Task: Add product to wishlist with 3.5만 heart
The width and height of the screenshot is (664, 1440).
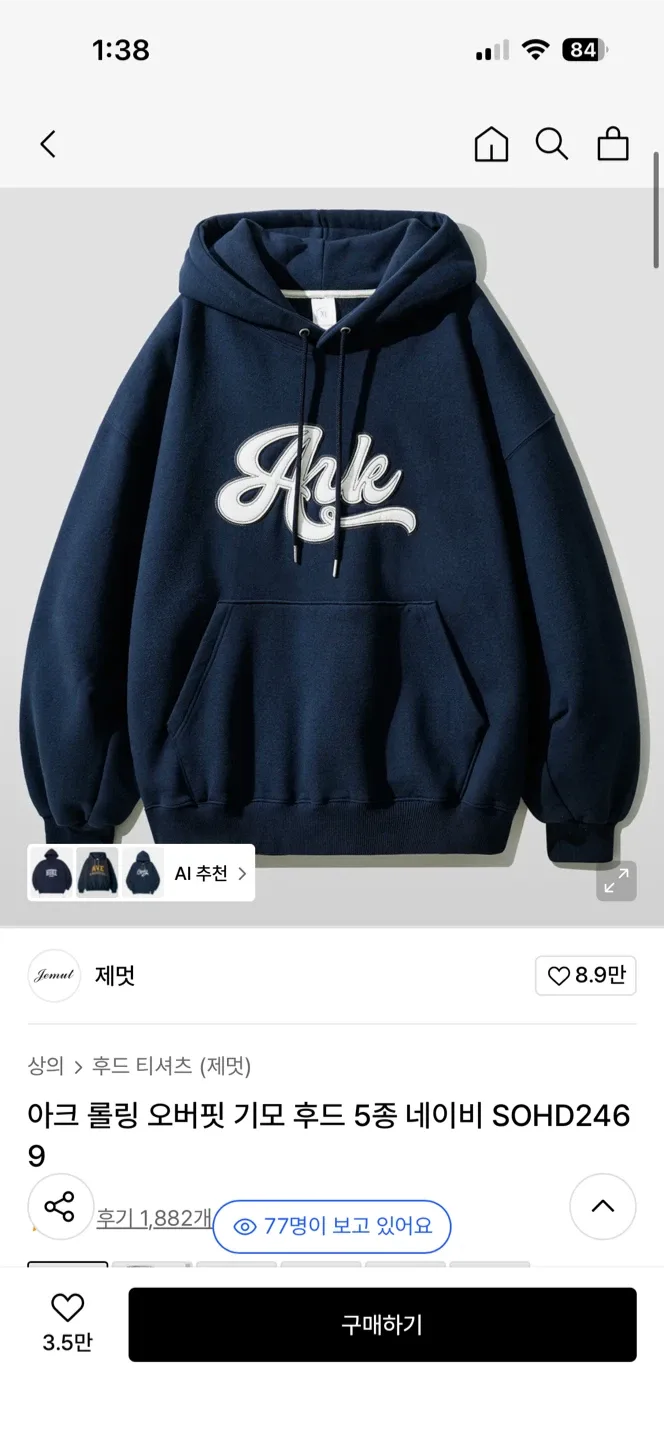Action: [67, 1322]
